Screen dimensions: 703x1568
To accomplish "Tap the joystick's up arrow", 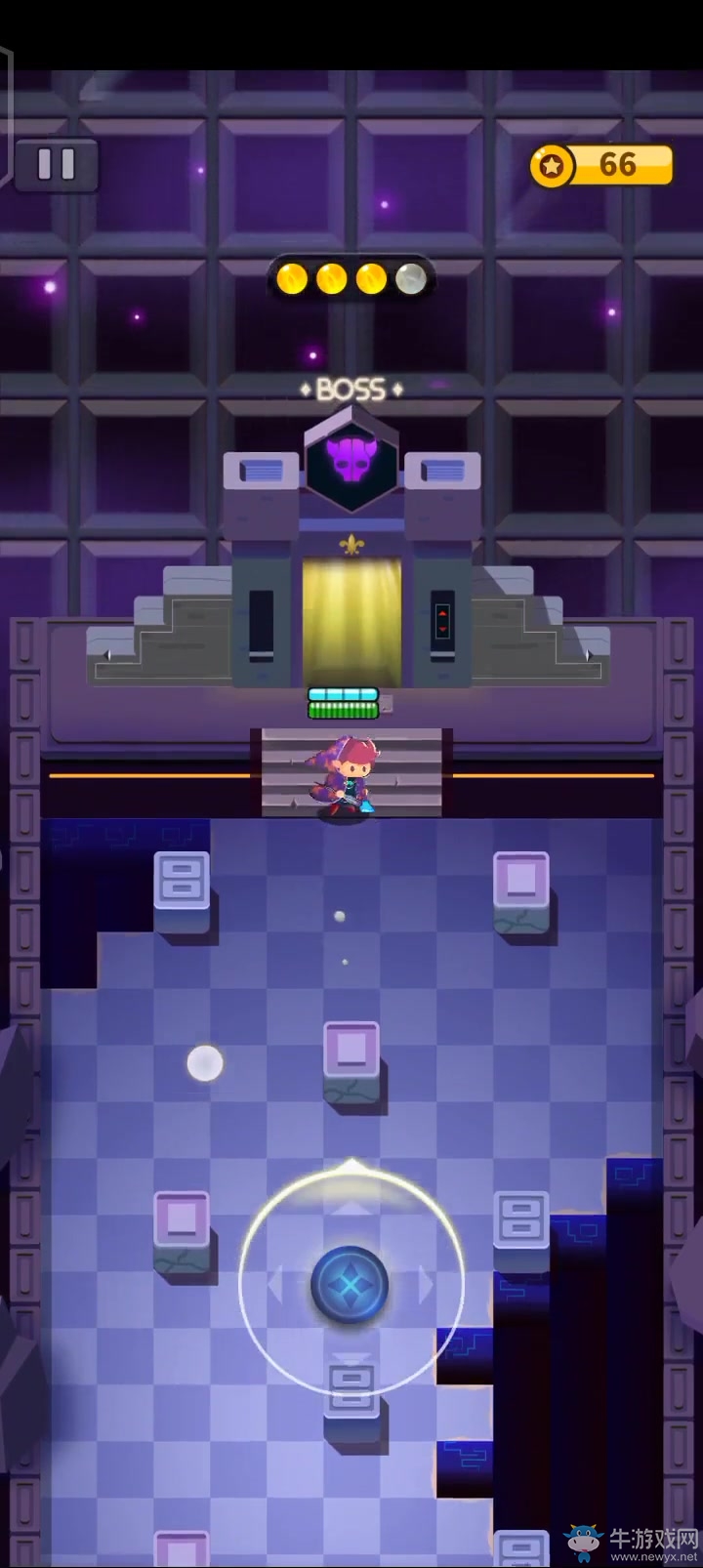I will click(x=351, y=1209).
